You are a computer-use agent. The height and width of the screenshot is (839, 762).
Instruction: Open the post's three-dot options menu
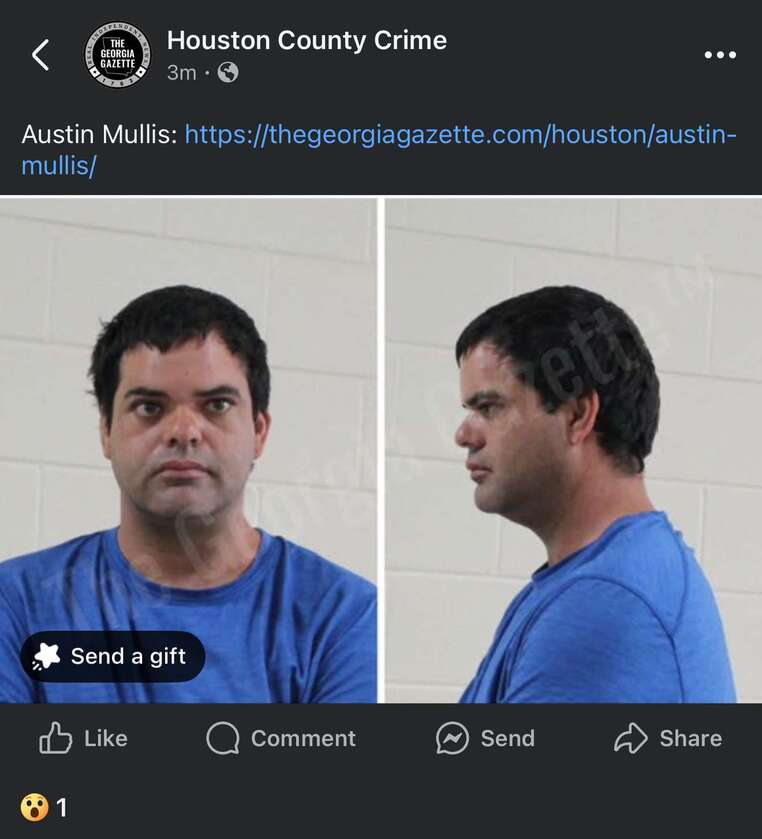pos(719,55)
